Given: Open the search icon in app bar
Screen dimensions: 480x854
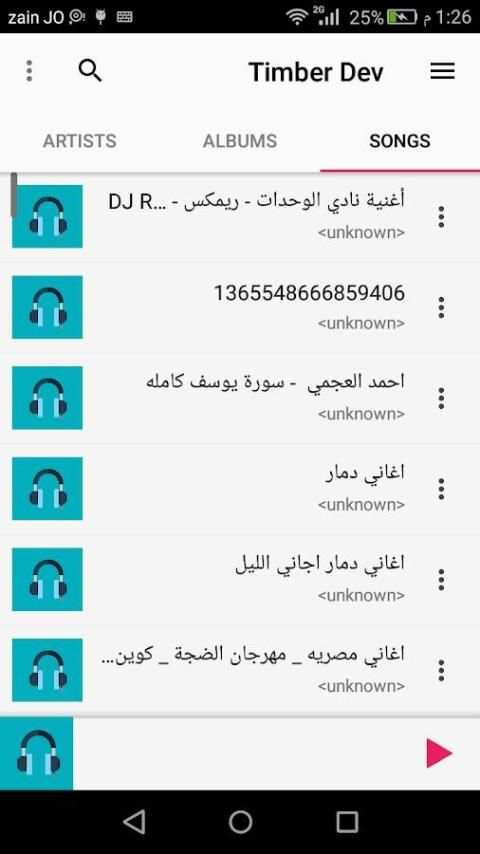Looking at the screenshot, I should [90, 71].
